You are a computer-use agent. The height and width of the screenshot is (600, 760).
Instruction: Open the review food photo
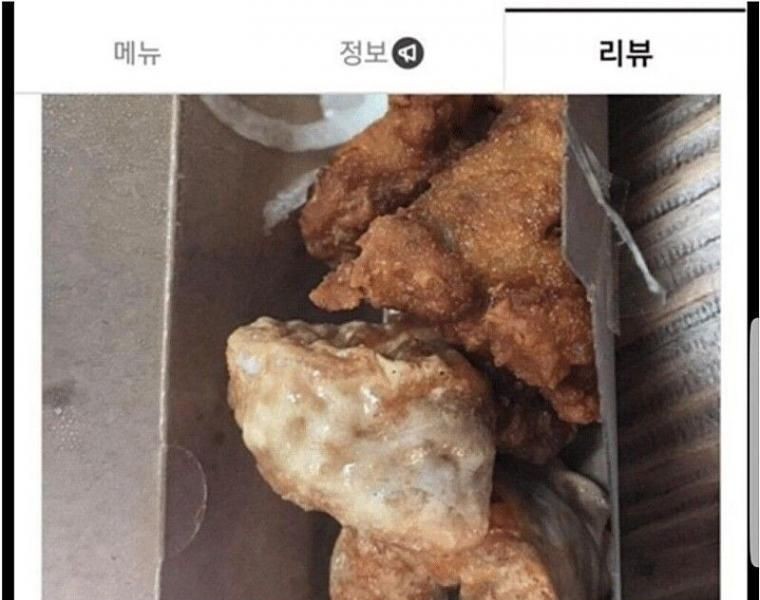click(380, 345)
